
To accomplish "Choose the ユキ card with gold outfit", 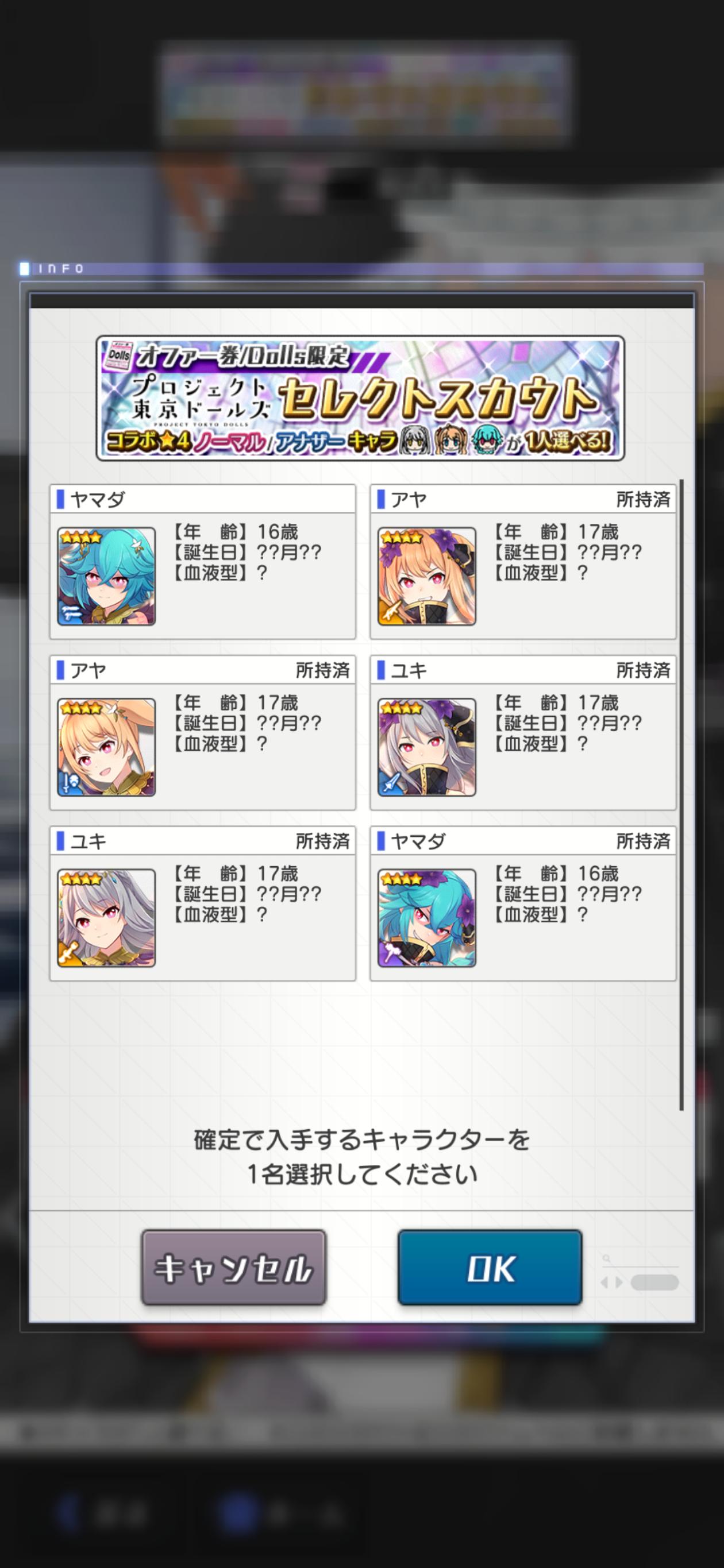I will tap(202, 904).
